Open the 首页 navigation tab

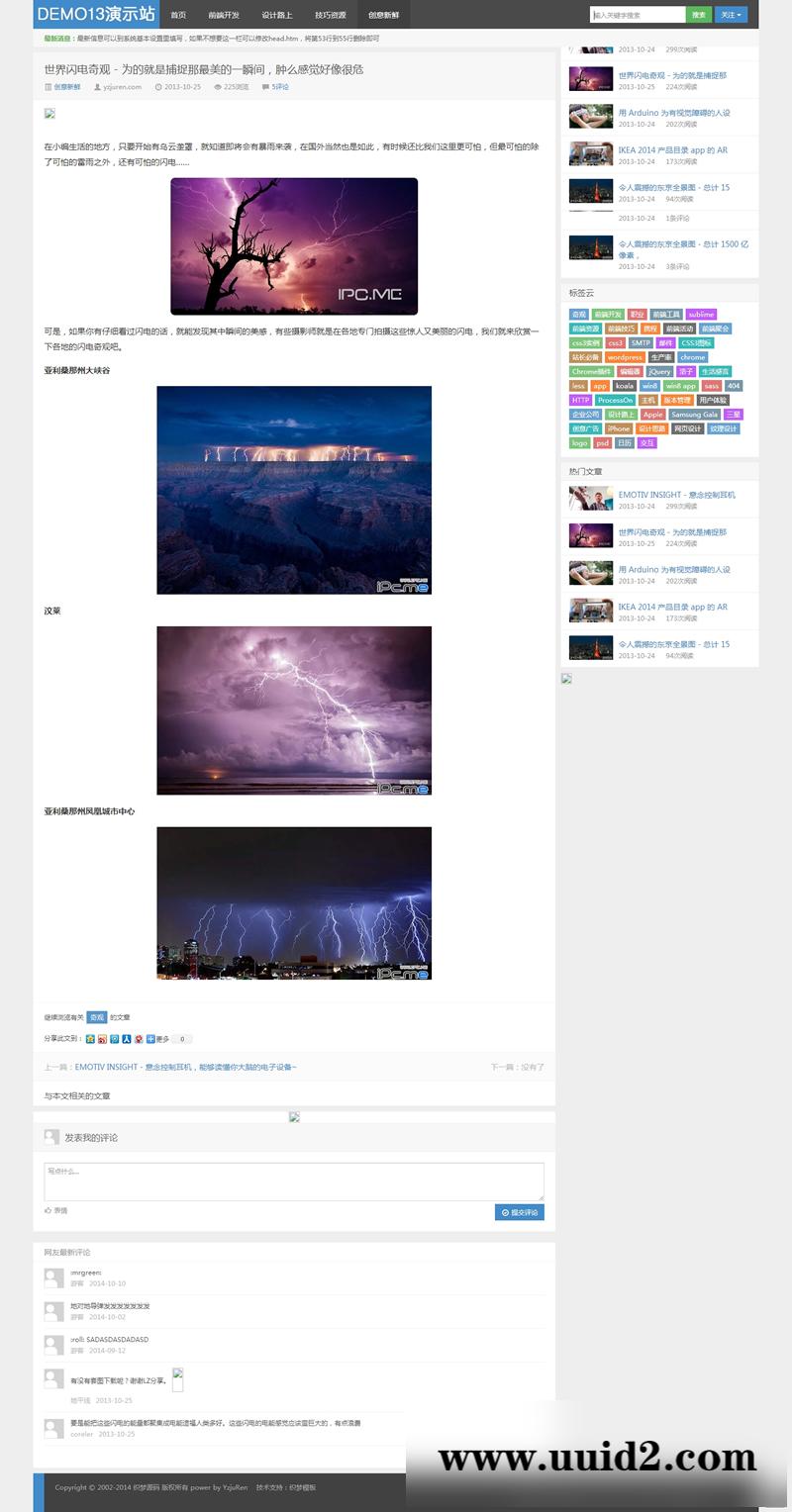tap(178, 15)
